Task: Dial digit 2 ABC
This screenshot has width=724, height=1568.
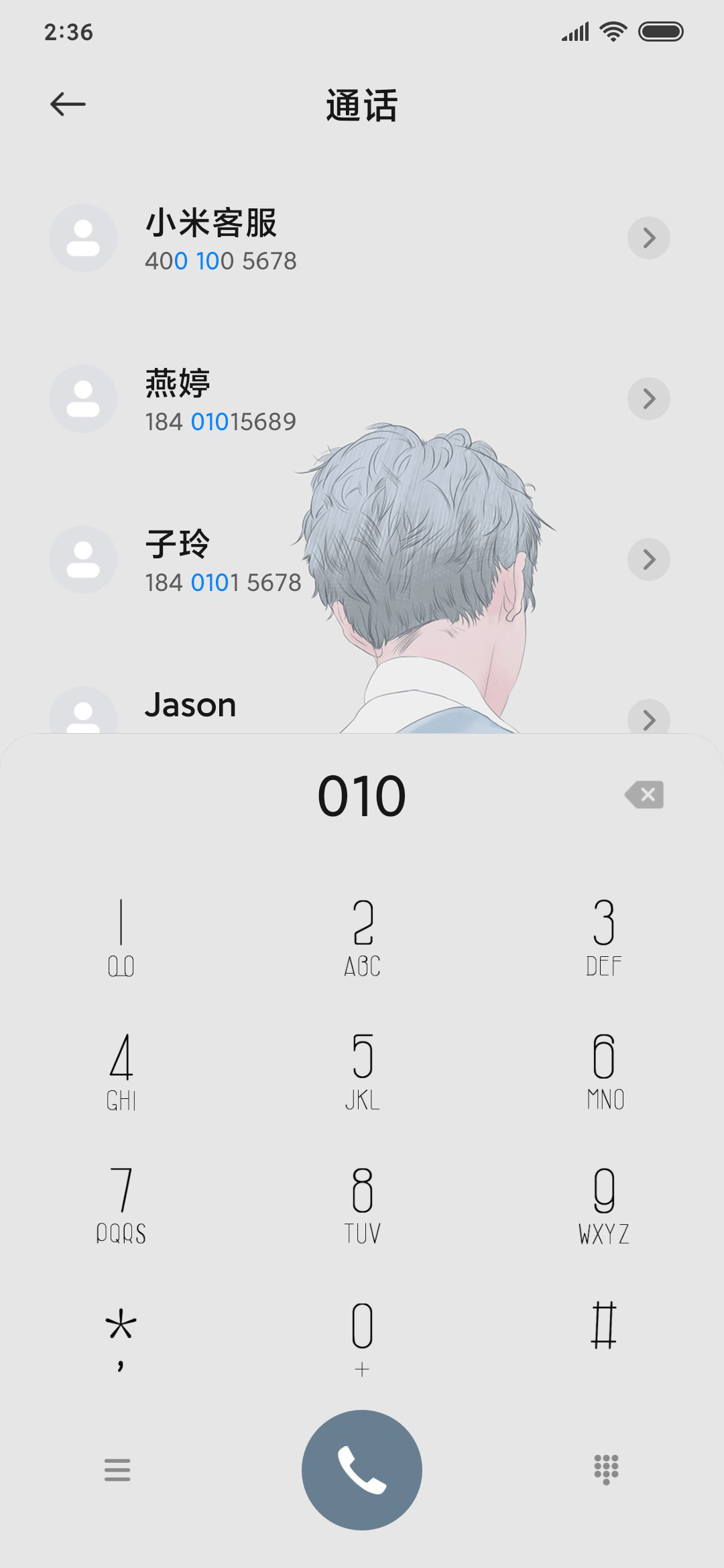Action: [x=362, y=937]
